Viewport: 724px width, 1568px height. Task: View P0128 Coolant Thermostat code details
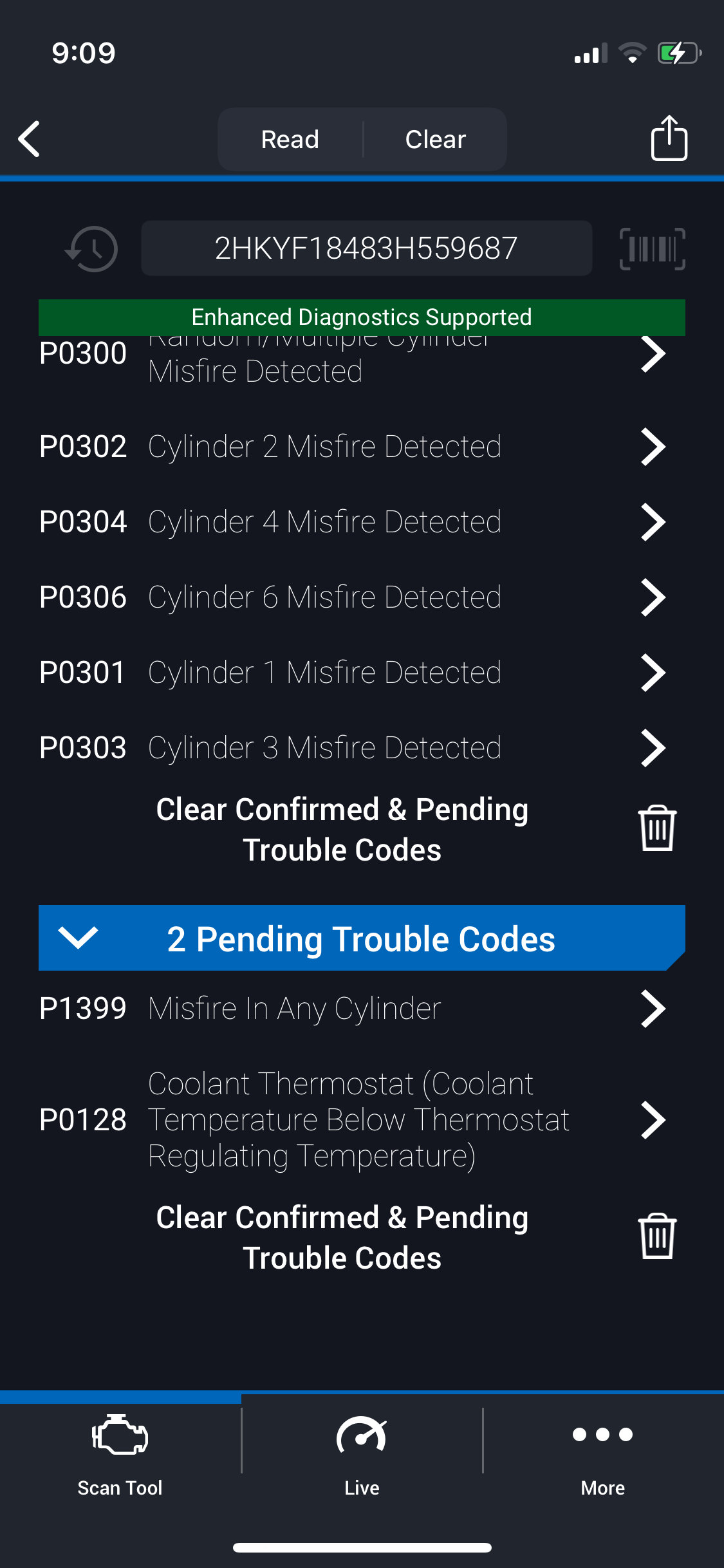pyautogui.click(x=353, y=1120)
